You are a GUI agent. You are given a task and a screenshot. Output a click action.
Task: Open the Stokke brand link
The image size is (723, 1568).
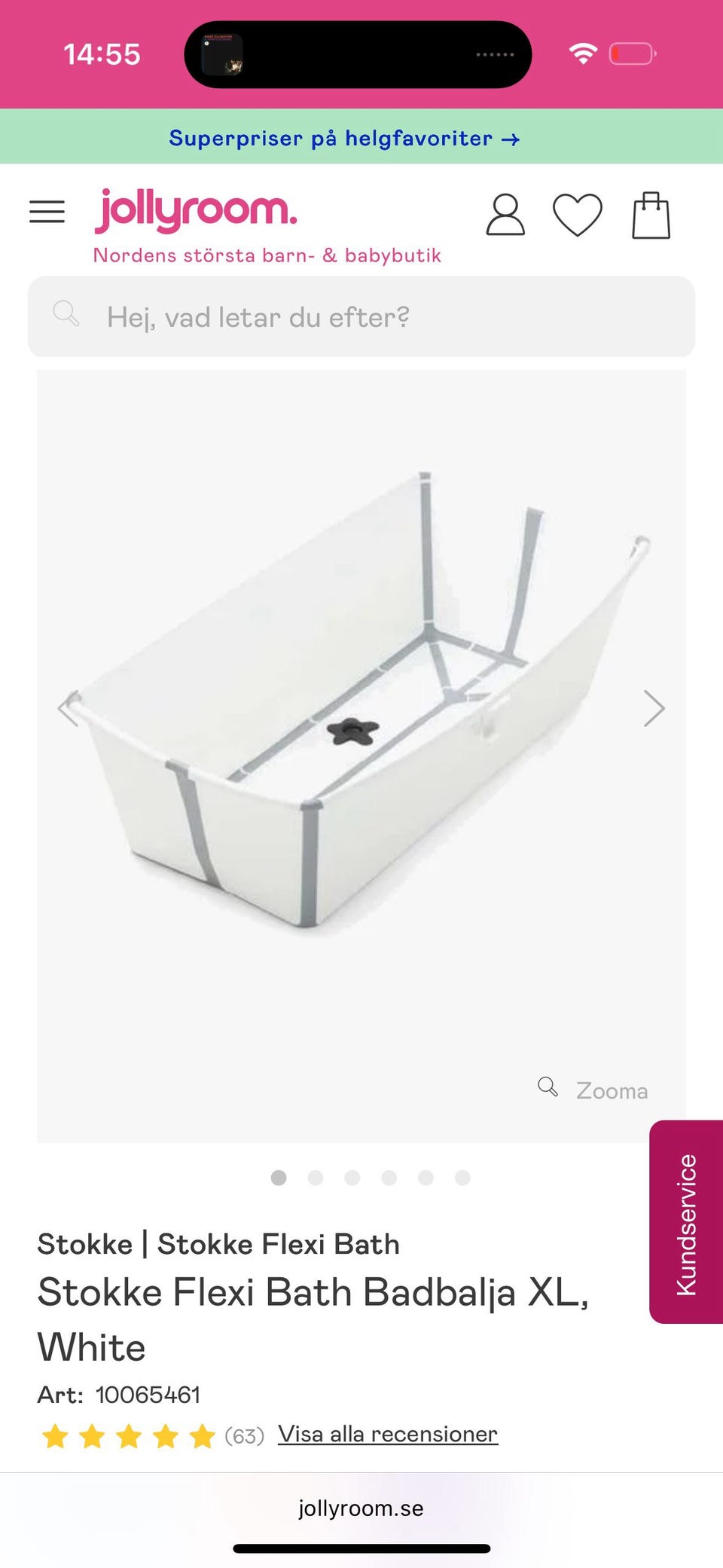click(x=85, y=1244)
